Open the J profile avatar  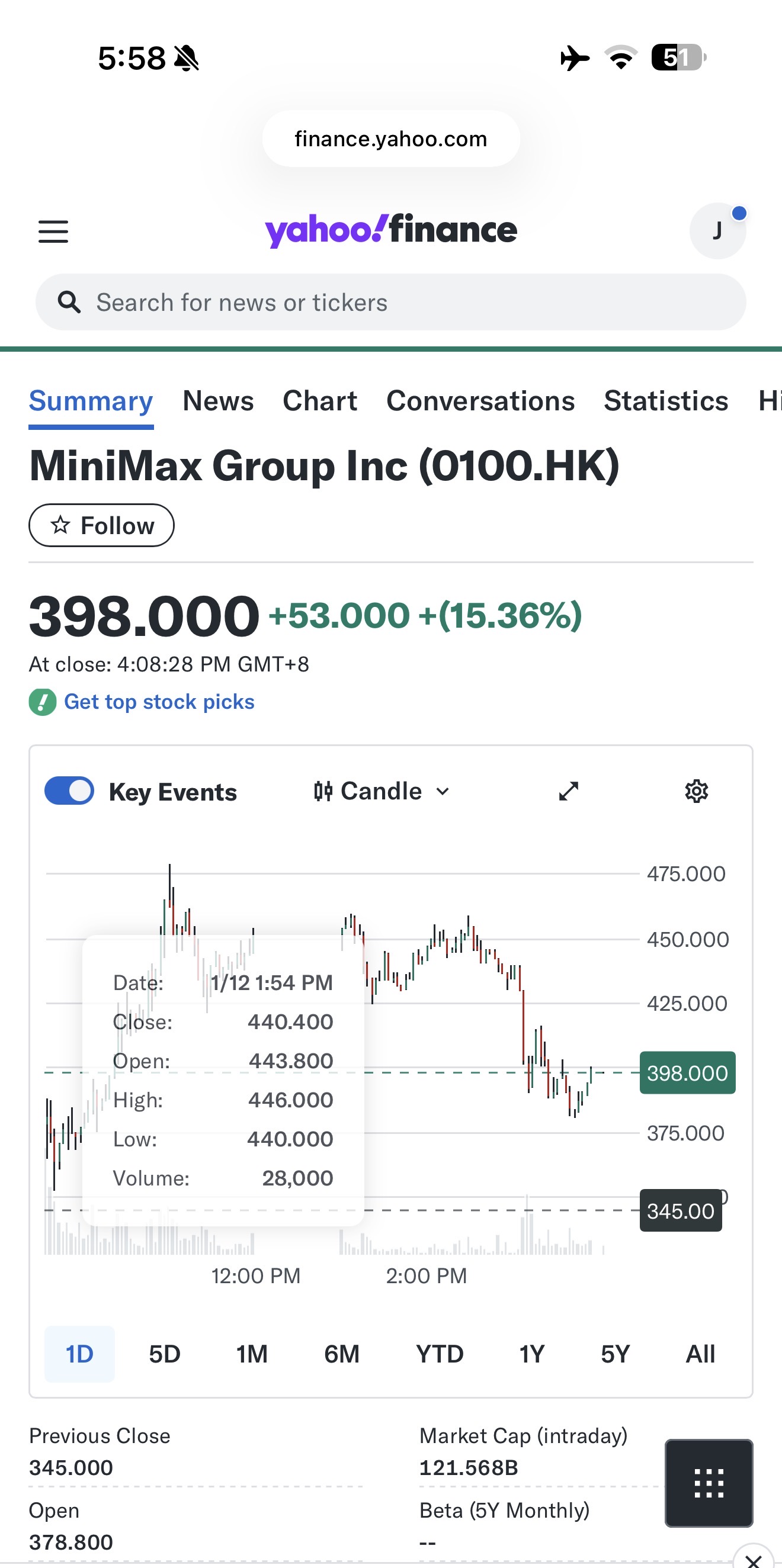coord(717,231)
